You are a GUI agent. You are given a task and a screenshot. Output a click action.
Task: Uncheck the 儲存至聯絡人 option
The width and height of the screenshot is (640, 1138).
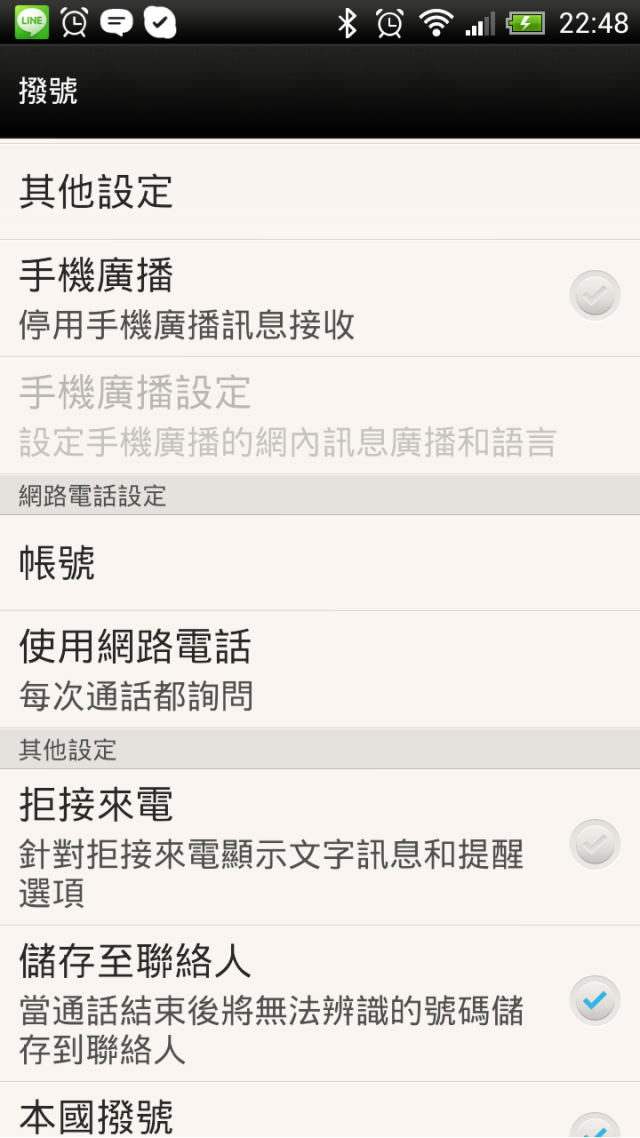[x=594, y=1002]
